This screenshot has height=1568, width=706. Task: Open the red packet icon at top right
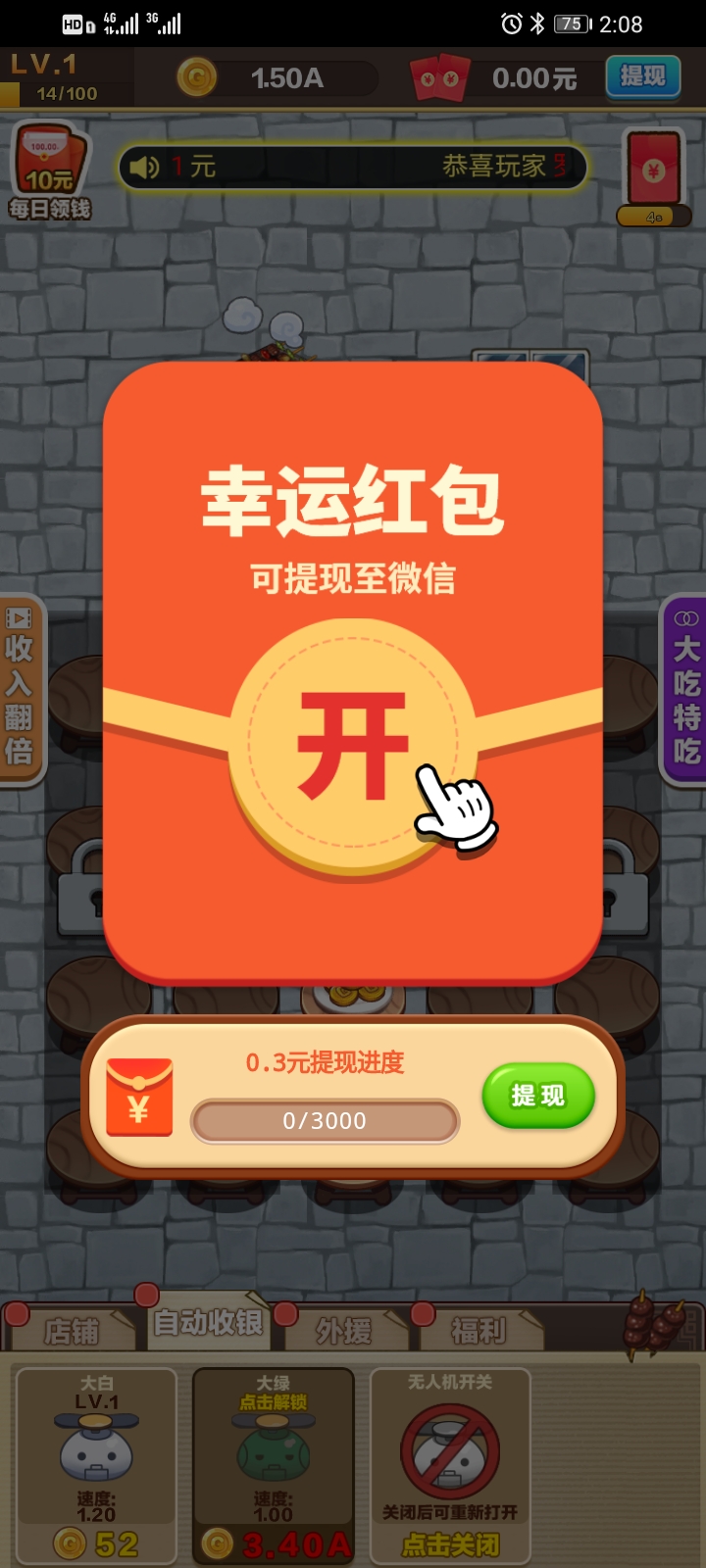coord(654,176)
